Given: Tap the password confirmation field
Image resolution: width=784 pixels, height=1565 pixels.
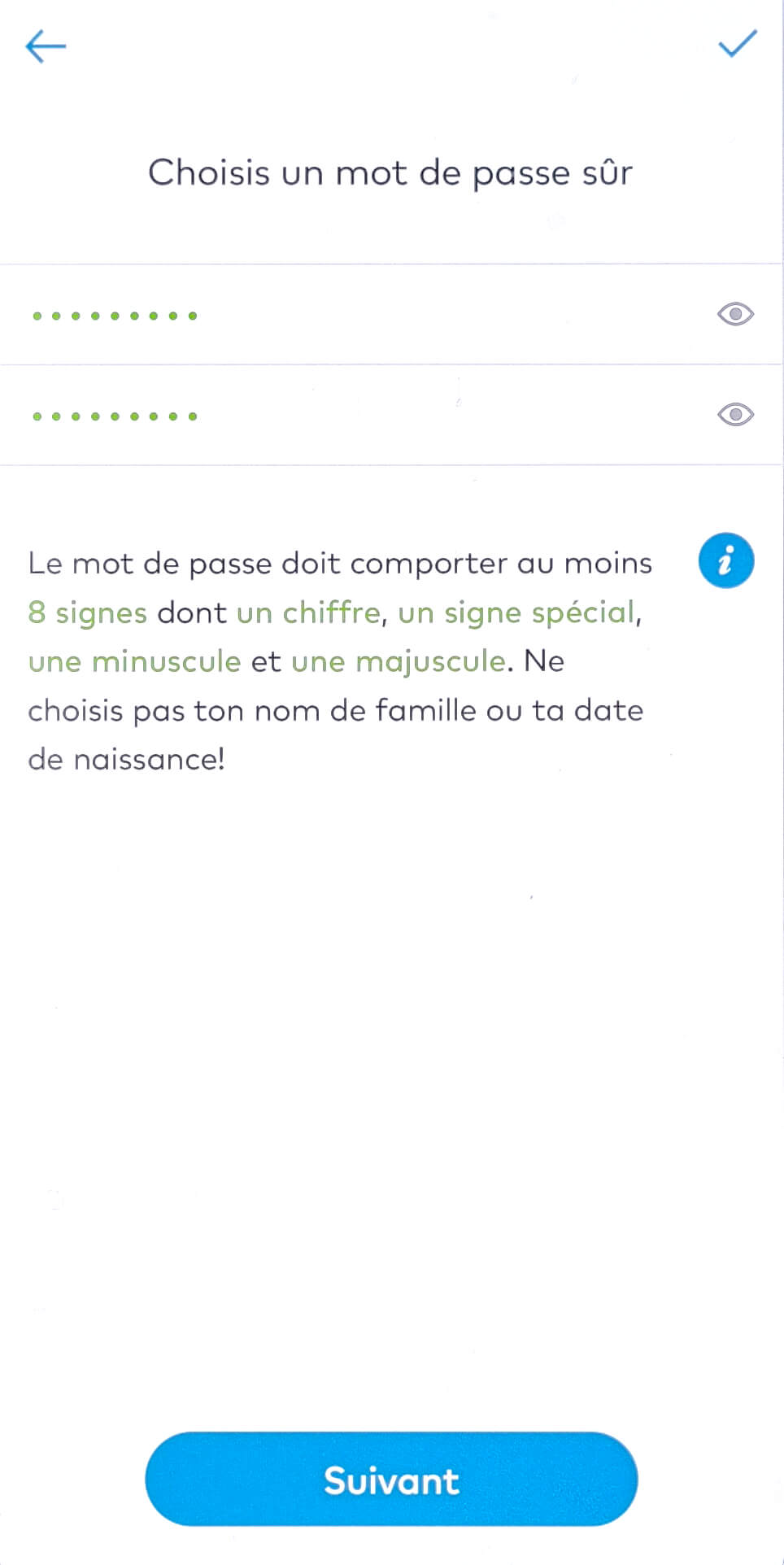Looking at the screenshot, I should tap(358, 416).
